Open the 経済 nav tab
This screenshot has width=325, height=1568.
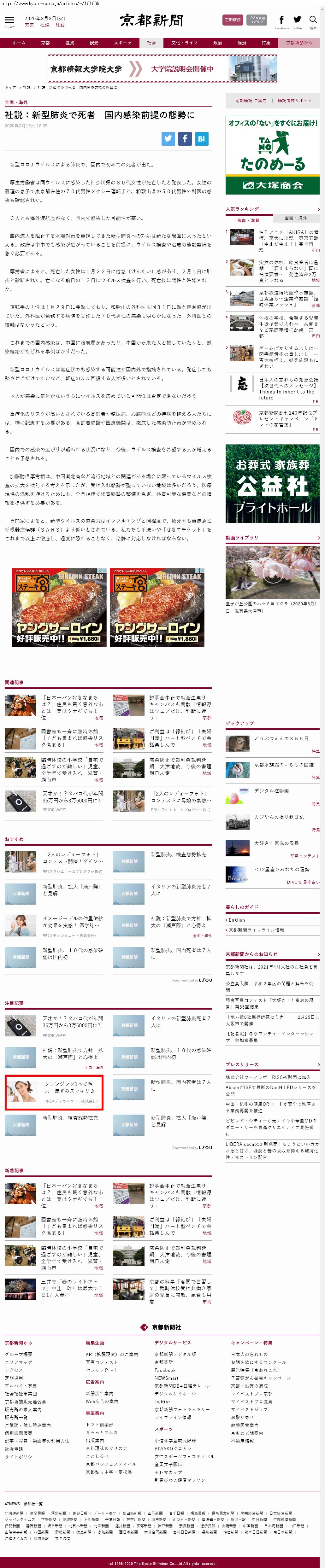click(242, 43)
